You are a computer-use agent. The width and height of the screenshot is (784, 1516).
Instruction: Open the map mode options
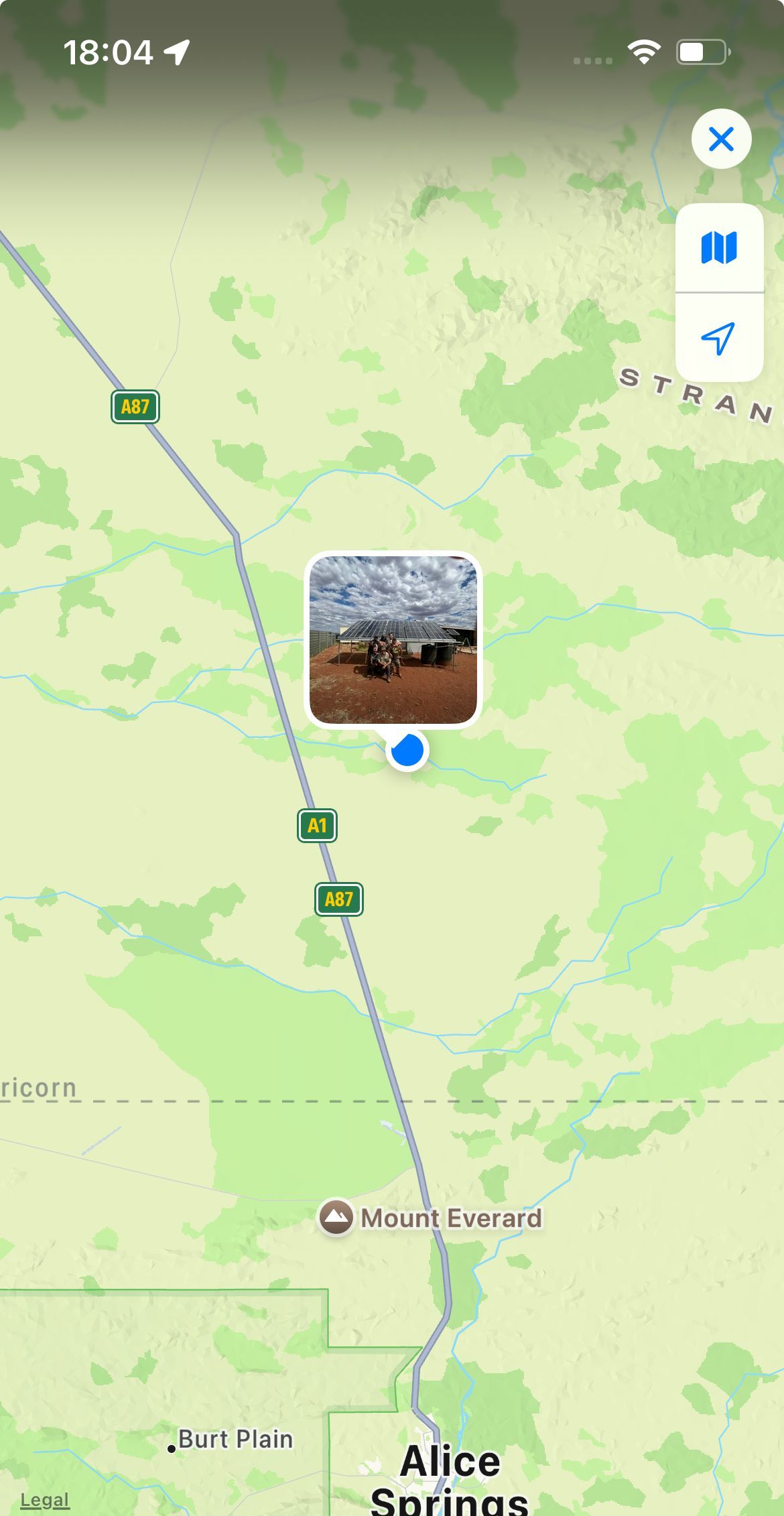click(719, 248)
